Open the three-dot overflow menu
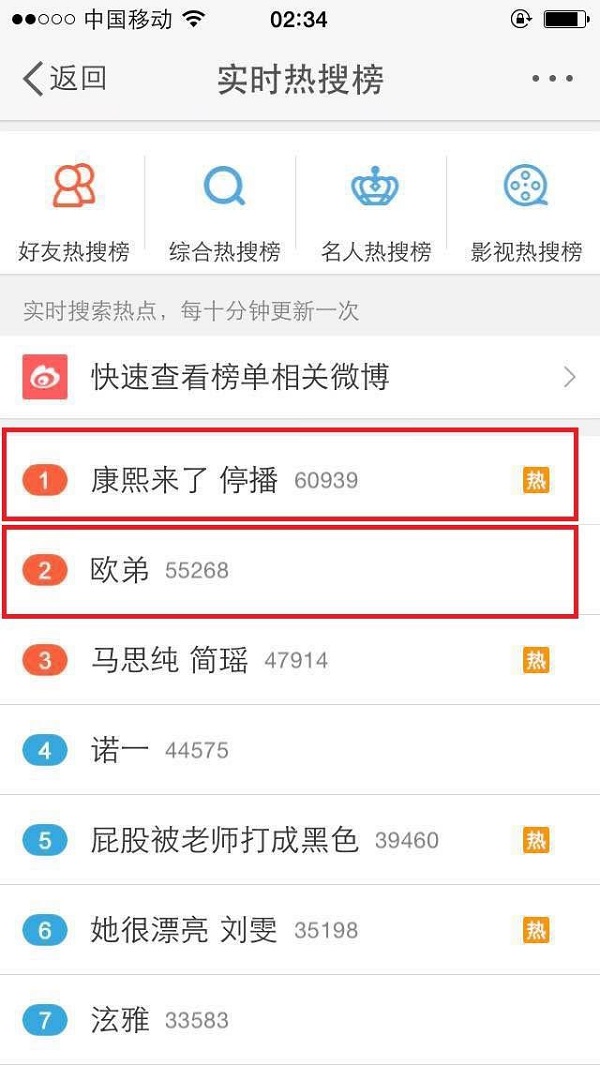Image resolution: width=600 pixels, height=1065 pixels. point(552,79)
